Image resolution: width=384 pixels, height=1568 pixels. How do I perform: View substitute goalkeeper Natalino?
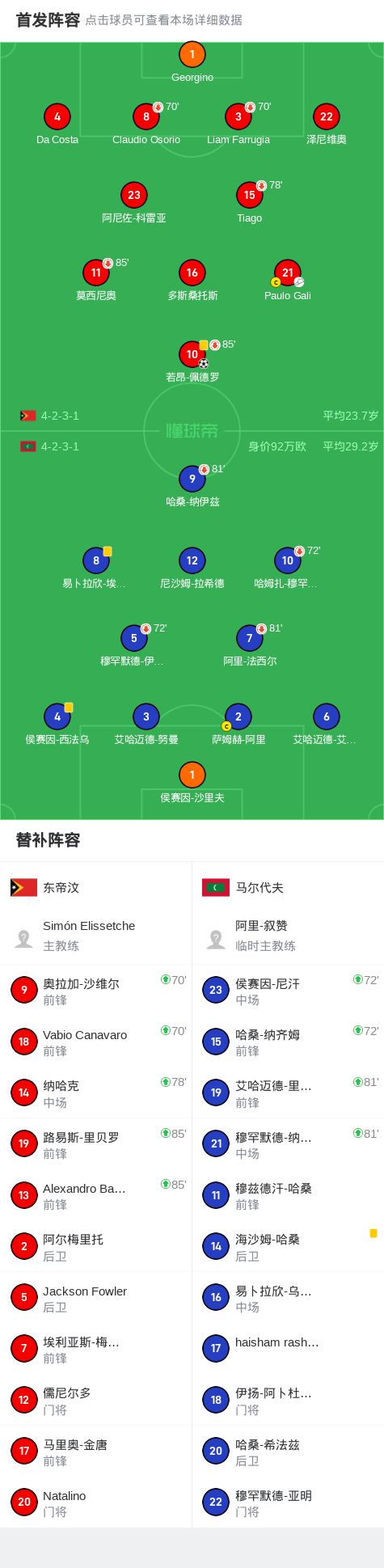(95, 1502)
